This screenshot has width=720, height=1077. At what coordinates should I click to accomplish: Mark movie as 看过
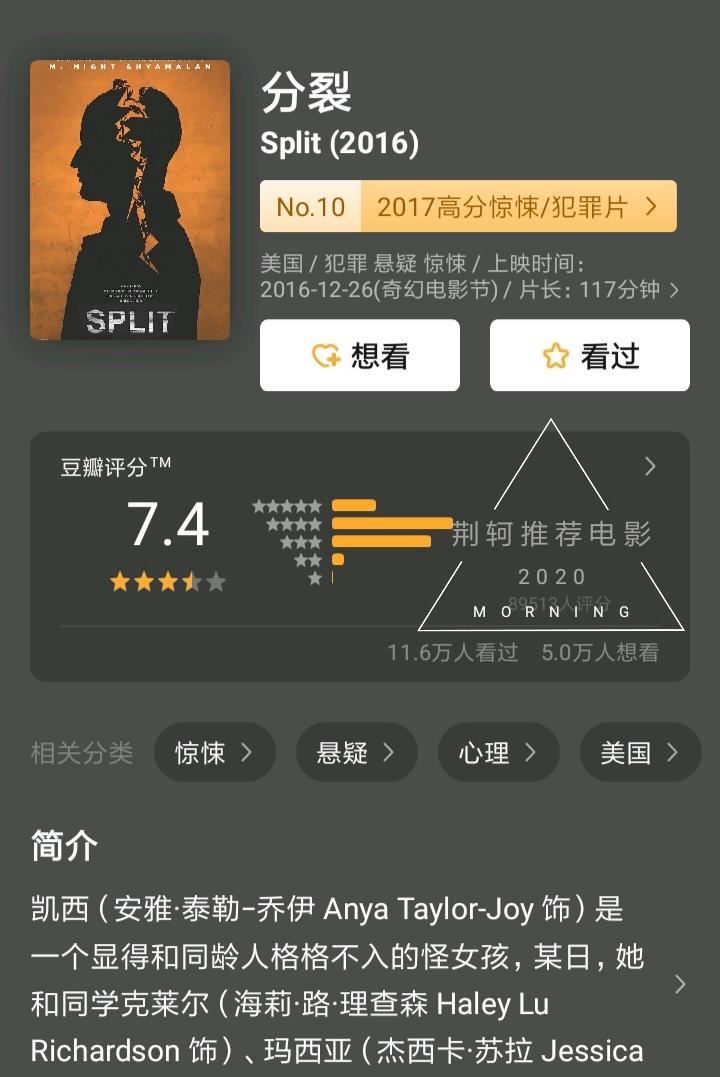coord(590,355)
